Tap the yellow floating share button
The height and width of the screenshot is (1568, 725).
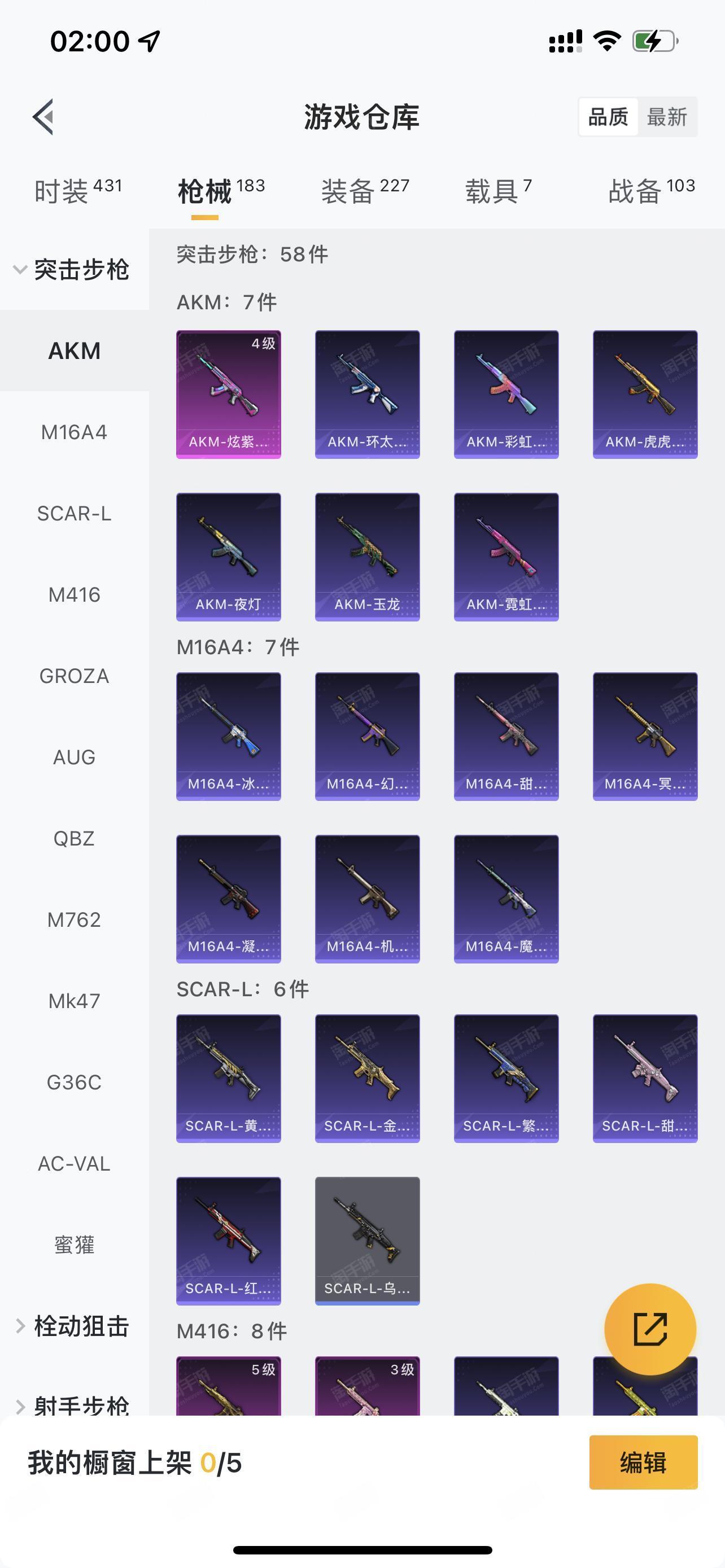click(x=650, y=1329)
